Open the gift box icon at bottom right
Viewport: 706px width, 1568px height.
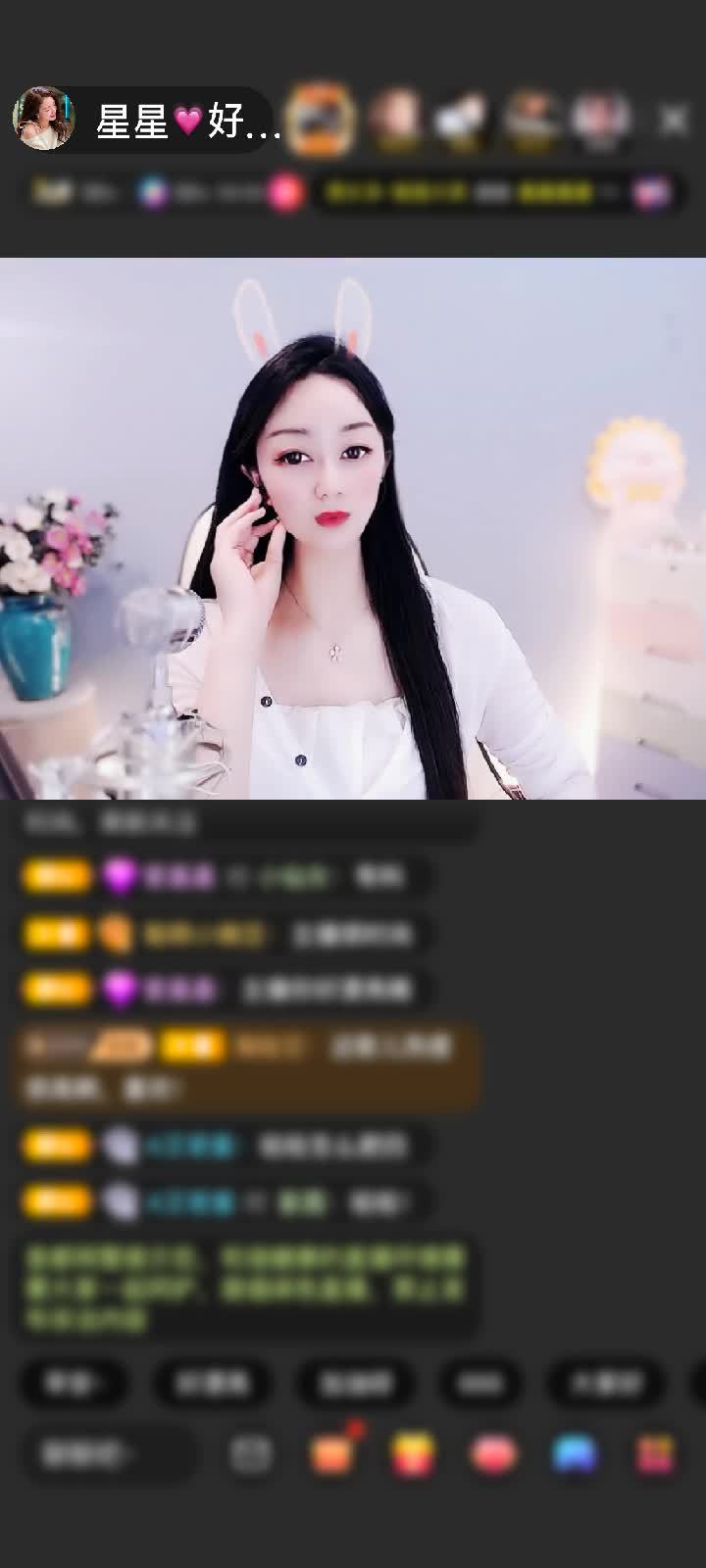point(655,1454)
